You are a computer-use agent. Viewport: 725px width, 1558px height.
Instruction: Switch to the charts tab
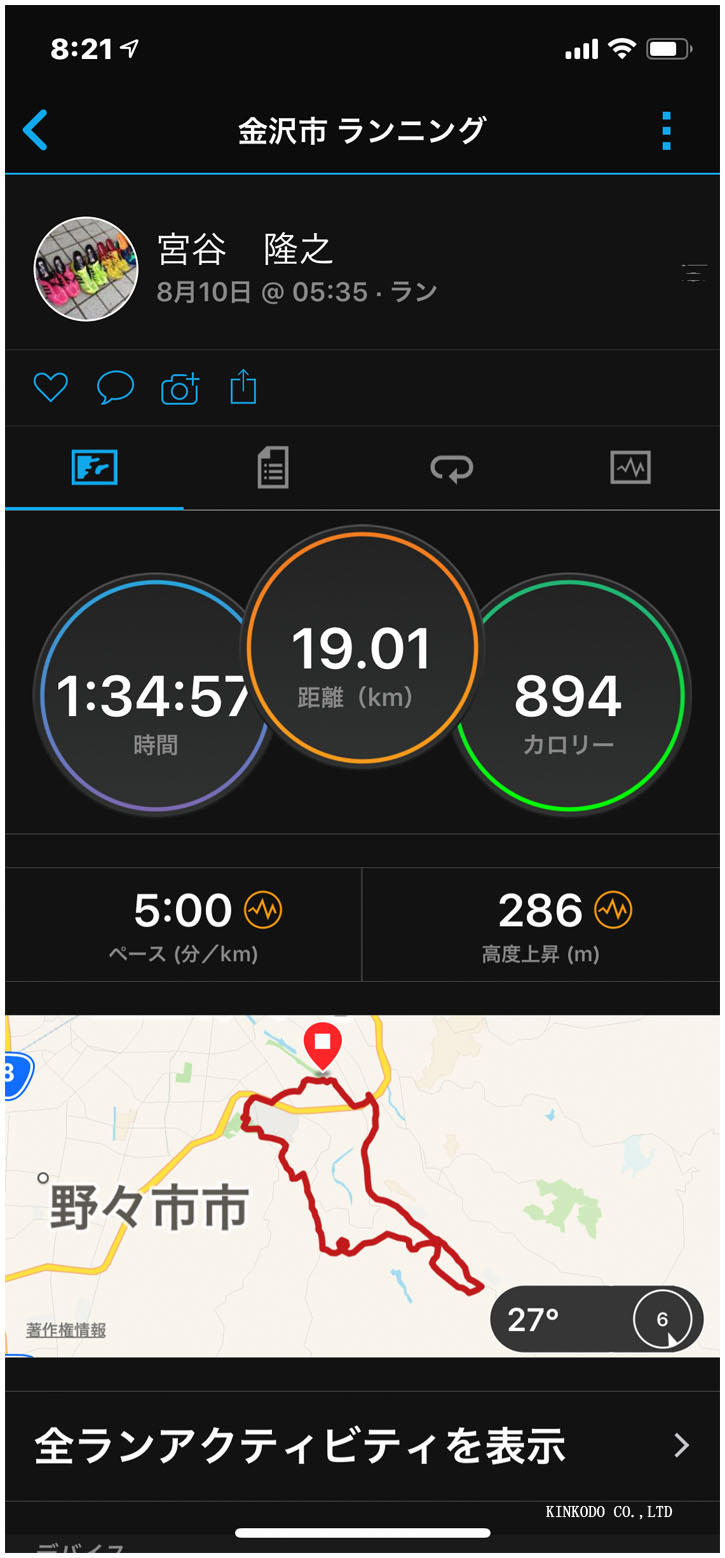tap(630, 467)
